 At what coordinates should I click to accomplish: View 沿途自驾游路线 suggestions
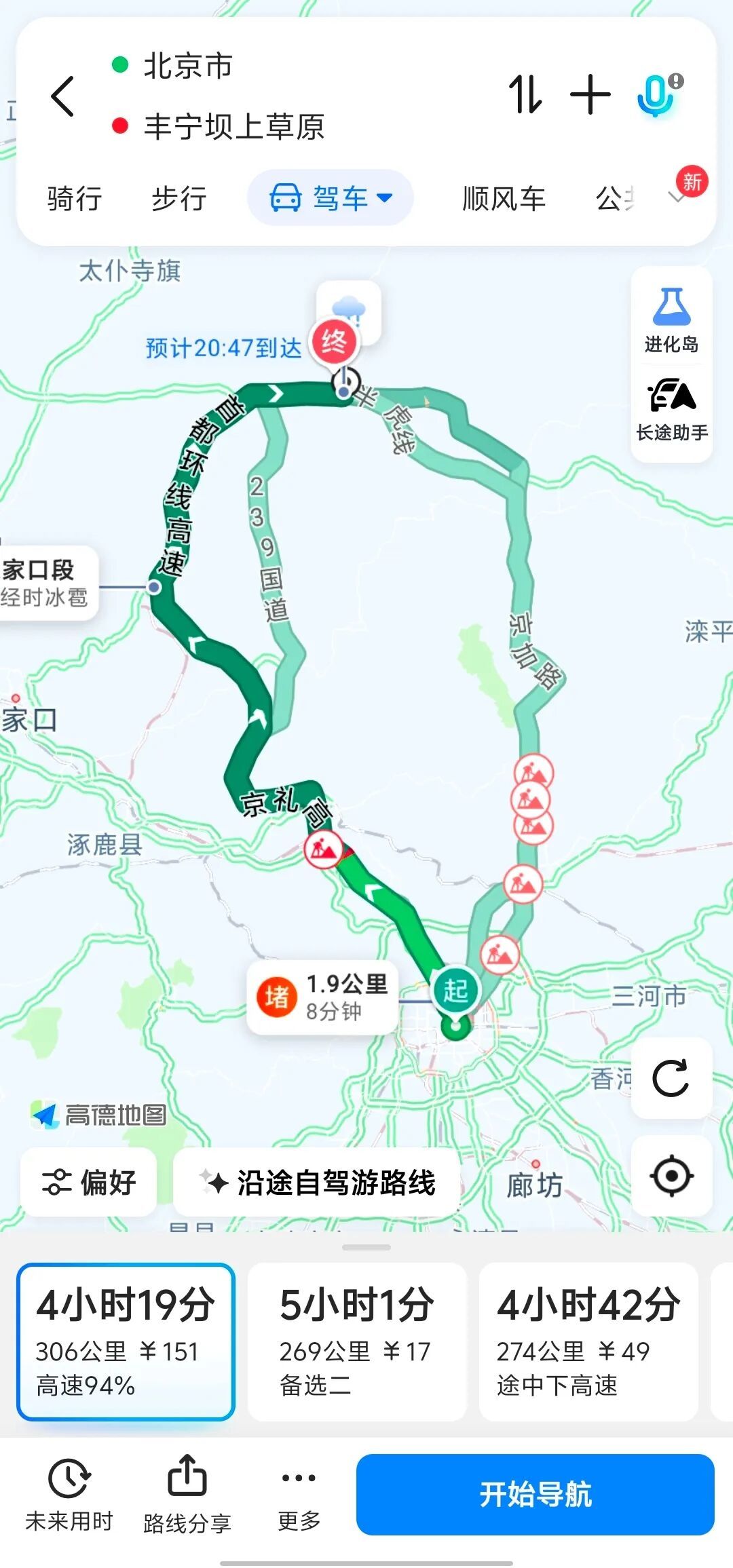coord(317,1182)
